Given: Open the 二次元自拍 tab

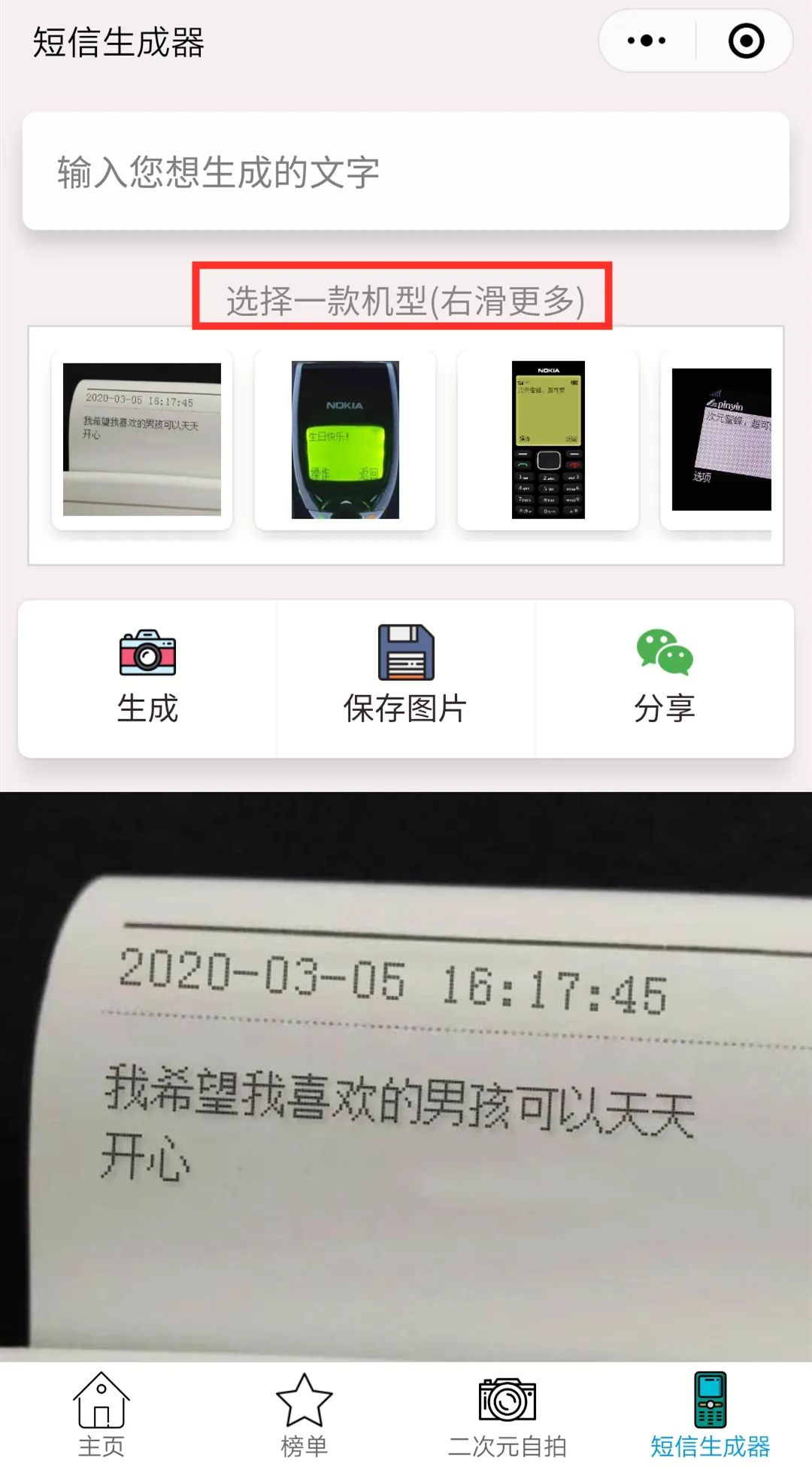Looking at the screenshot, I should click(507, 1415).
